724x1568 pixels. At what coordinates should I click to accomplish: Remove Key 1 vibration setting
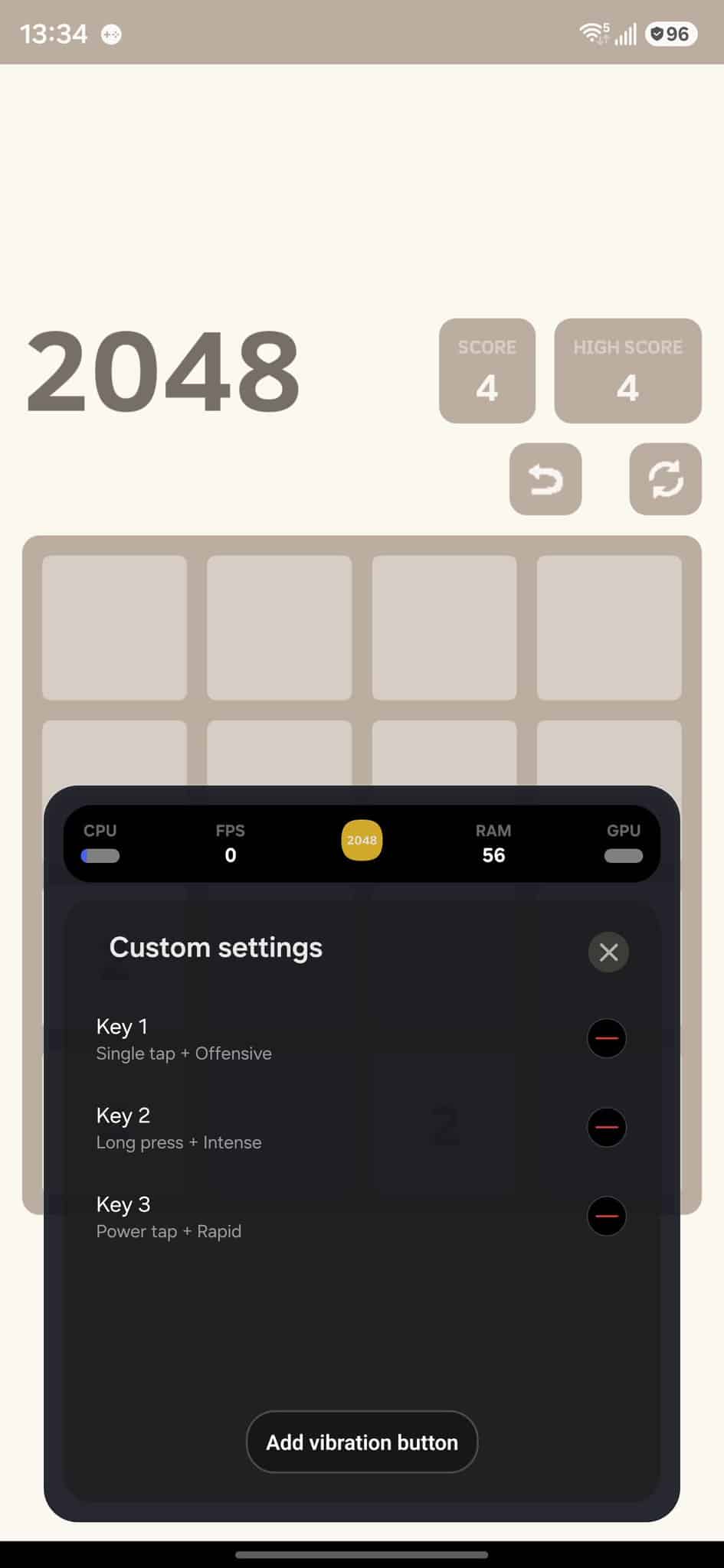pyautogui.click(x=606, y=1038)
